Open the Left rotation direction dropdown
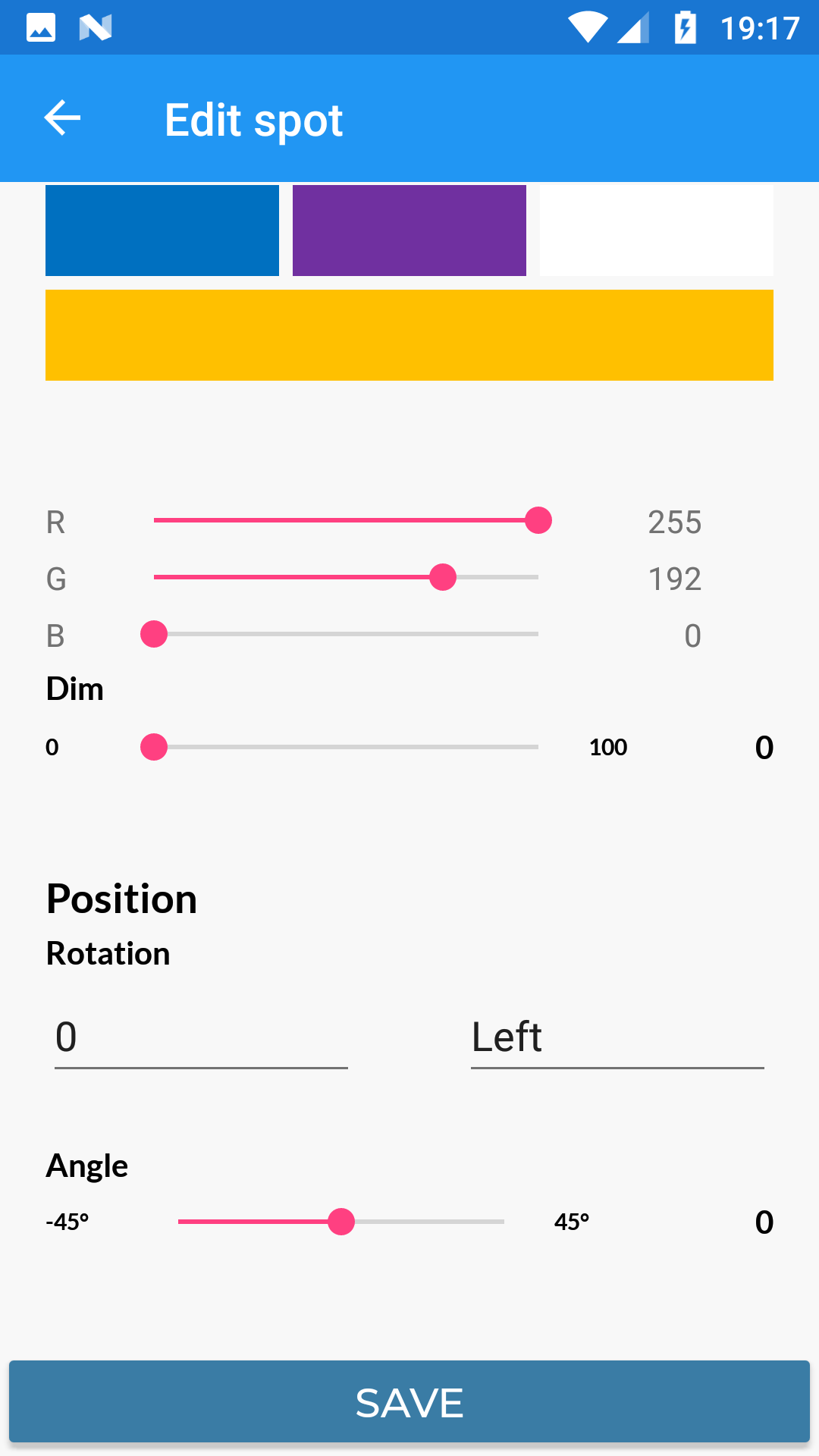 click(617, 1037)
